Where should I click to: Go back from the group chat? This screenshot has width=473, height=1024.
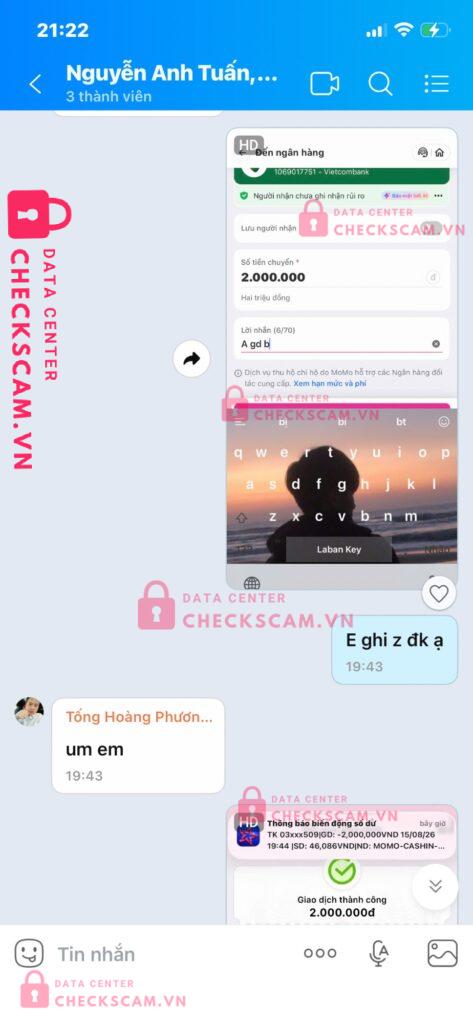point(35,84)
